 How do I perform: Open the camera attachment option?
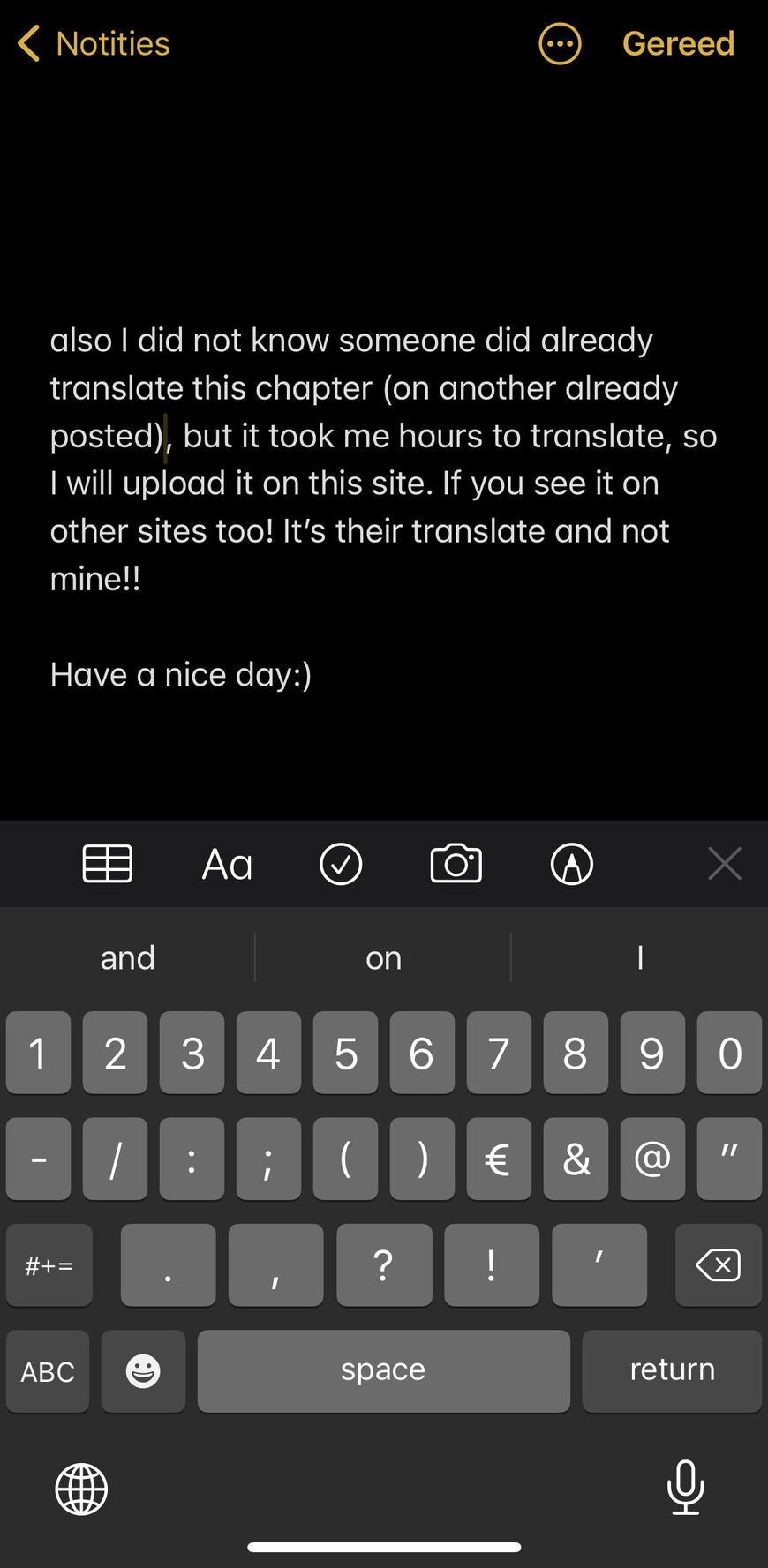click(456, 864)
